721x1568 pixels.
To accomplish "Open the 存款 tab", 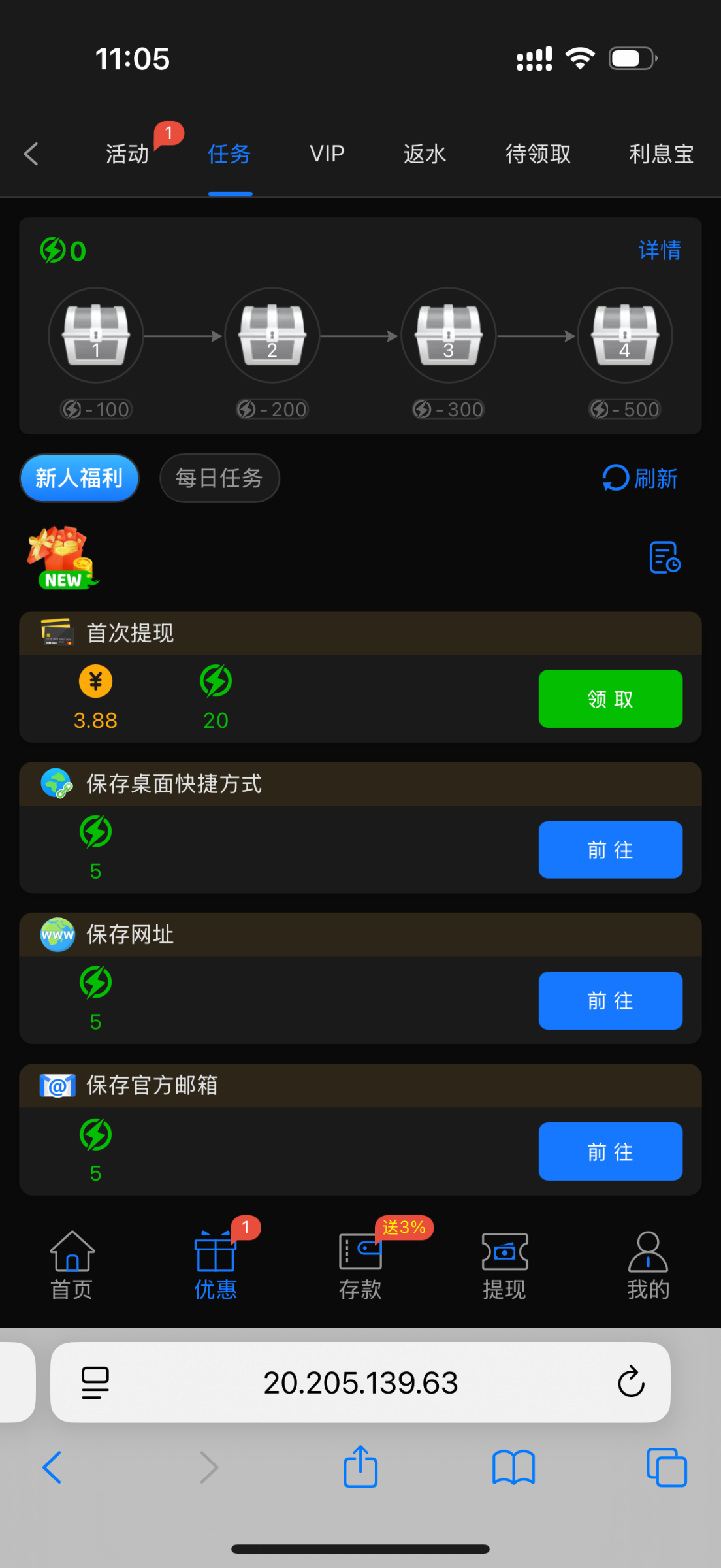I will (360, 1265).
